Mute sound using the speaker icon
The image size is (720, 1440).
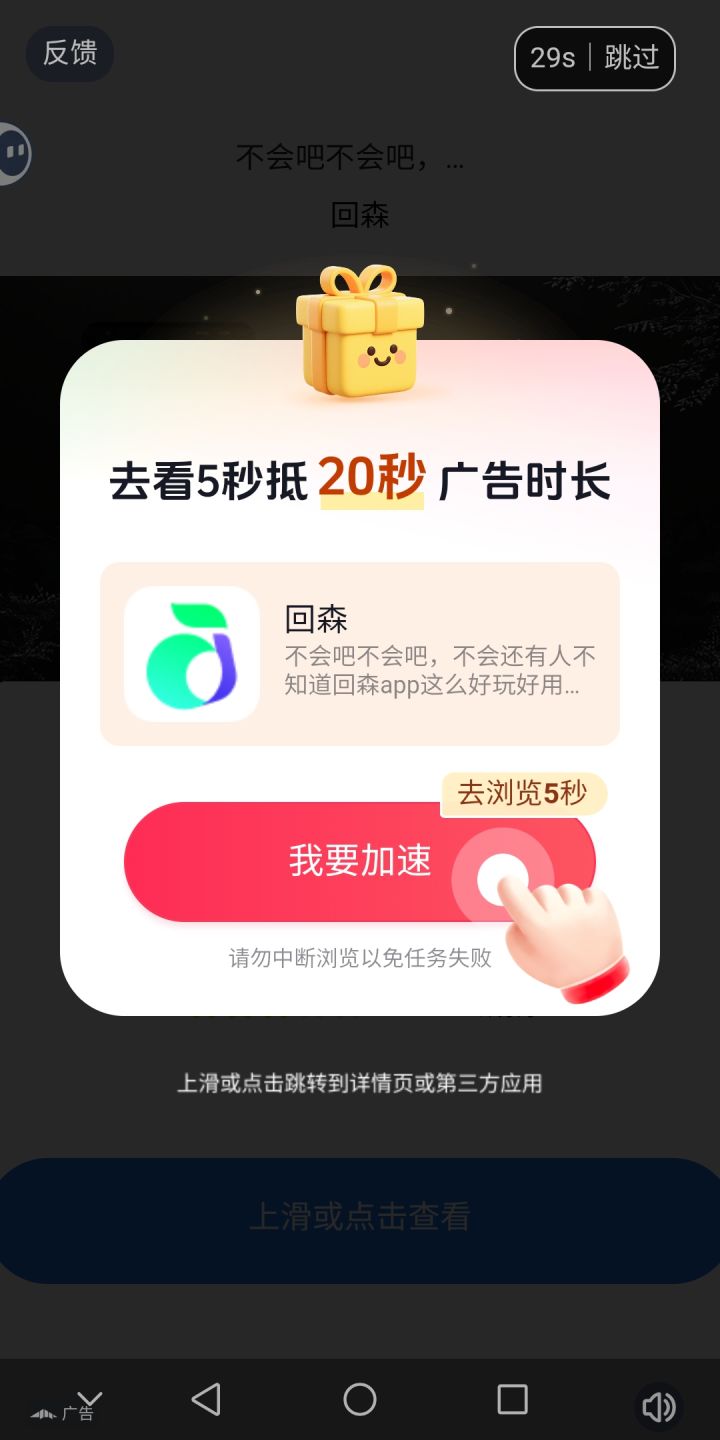point(658,1406)
